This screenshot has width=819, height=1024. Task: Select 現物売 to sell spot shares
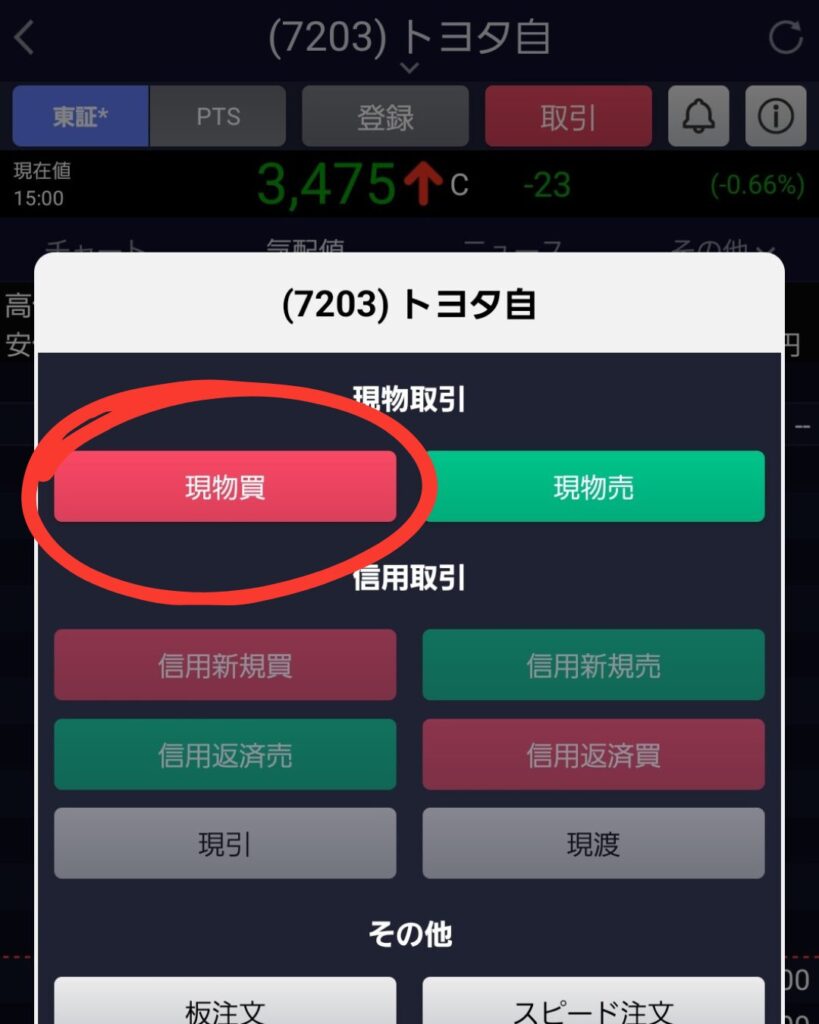(593, 487)
